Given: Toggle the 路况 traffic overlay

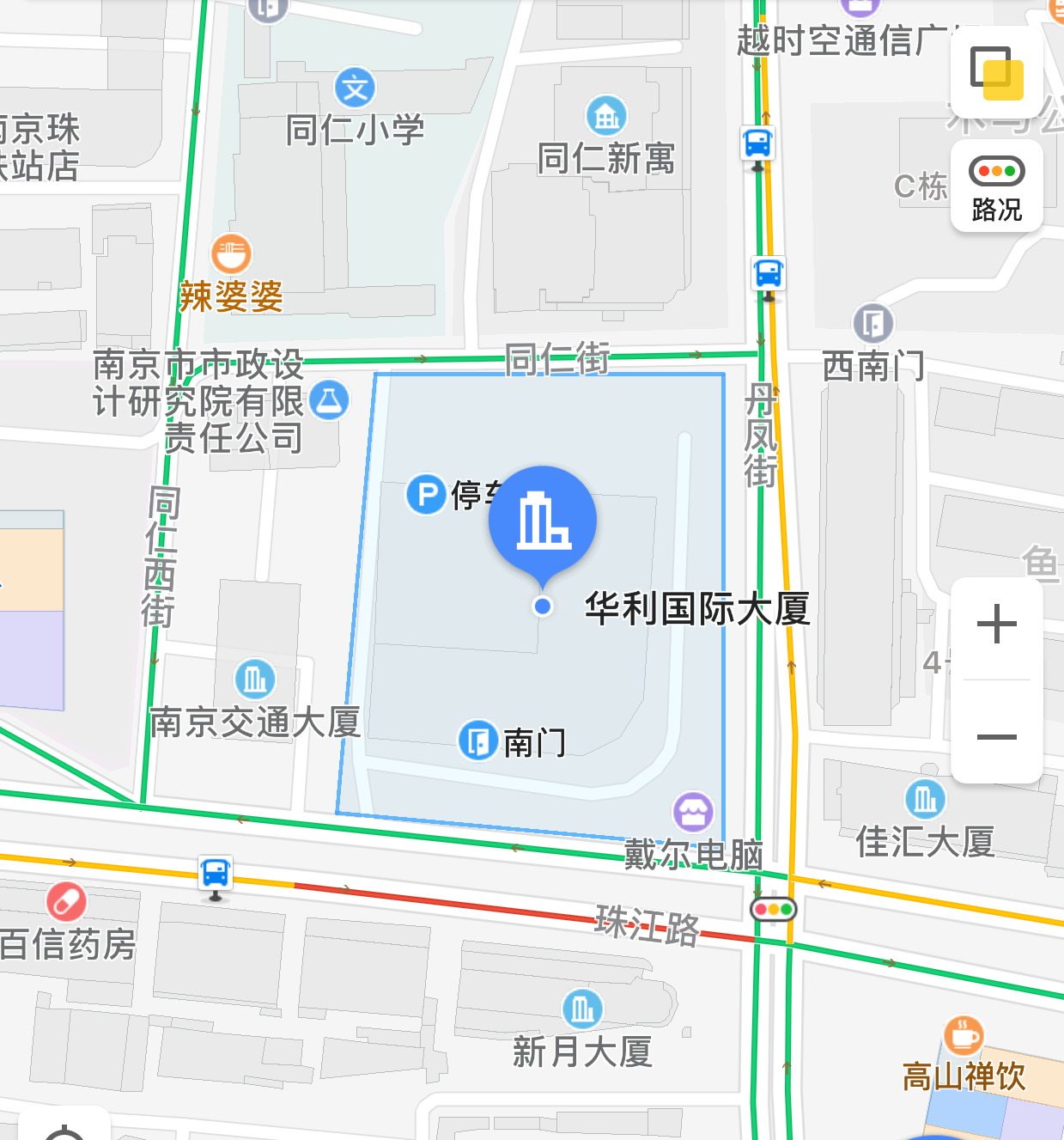Looking at the screenshot, I should pos(996,186).
